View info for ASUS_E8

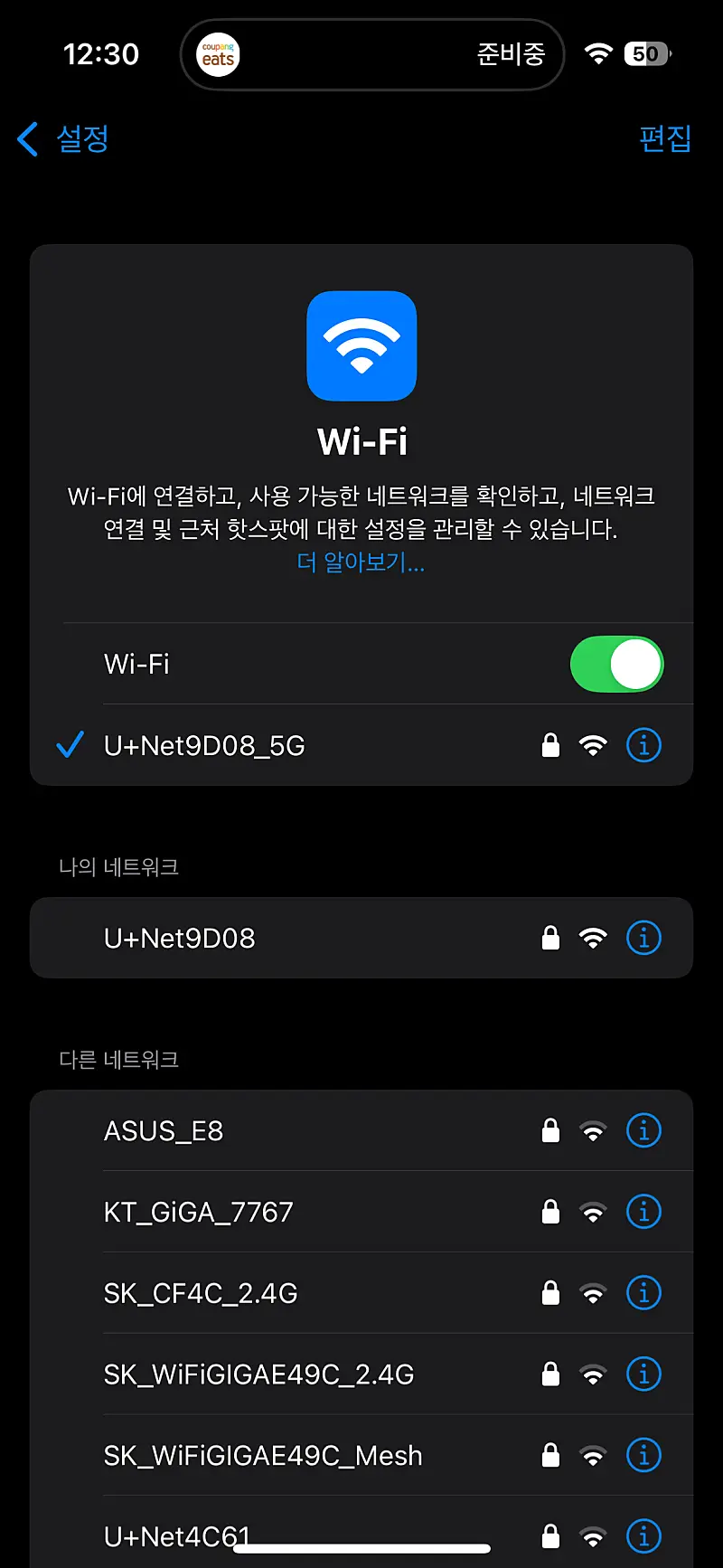tap(643, 1131)
